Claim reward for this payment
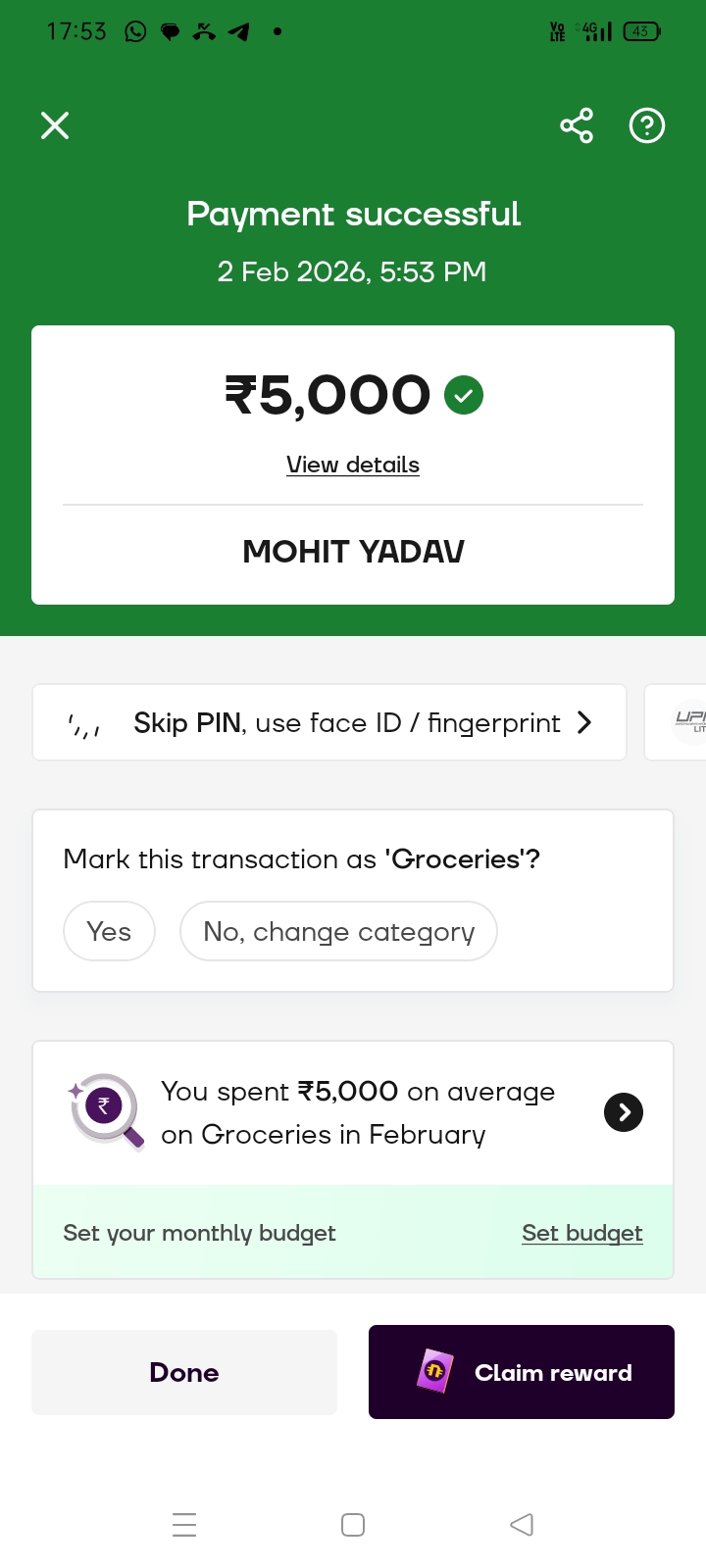This screenshot has width=706, height=1568. [522, 1372]
